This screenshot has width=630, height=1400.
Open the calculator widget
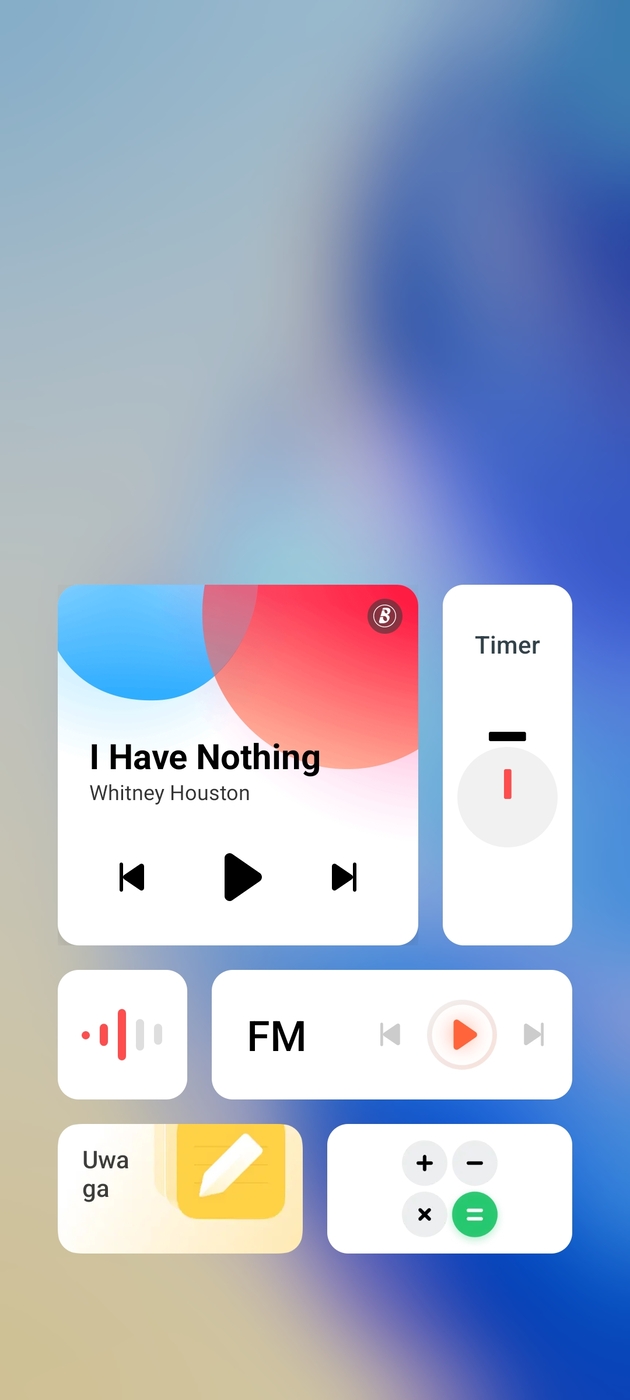pos(449,1188)
